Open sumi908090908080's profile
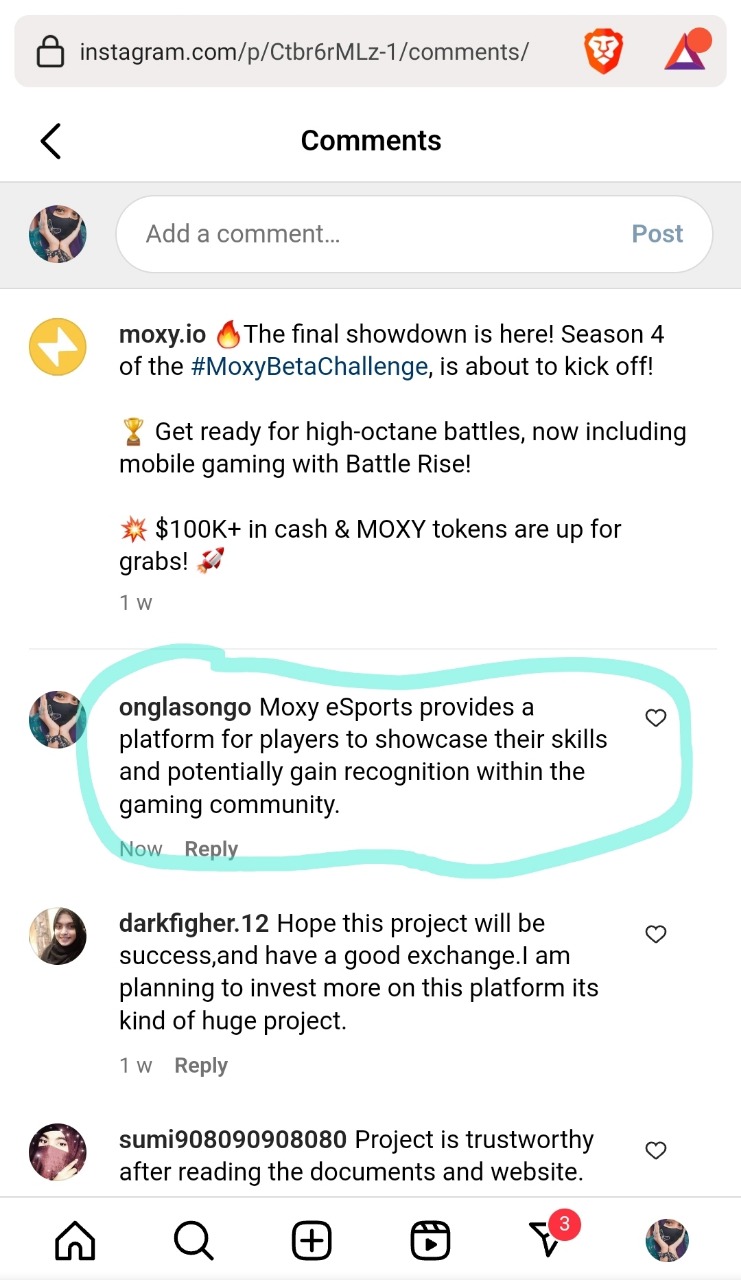This screenshot has height=1280, width=741. 232,1139
